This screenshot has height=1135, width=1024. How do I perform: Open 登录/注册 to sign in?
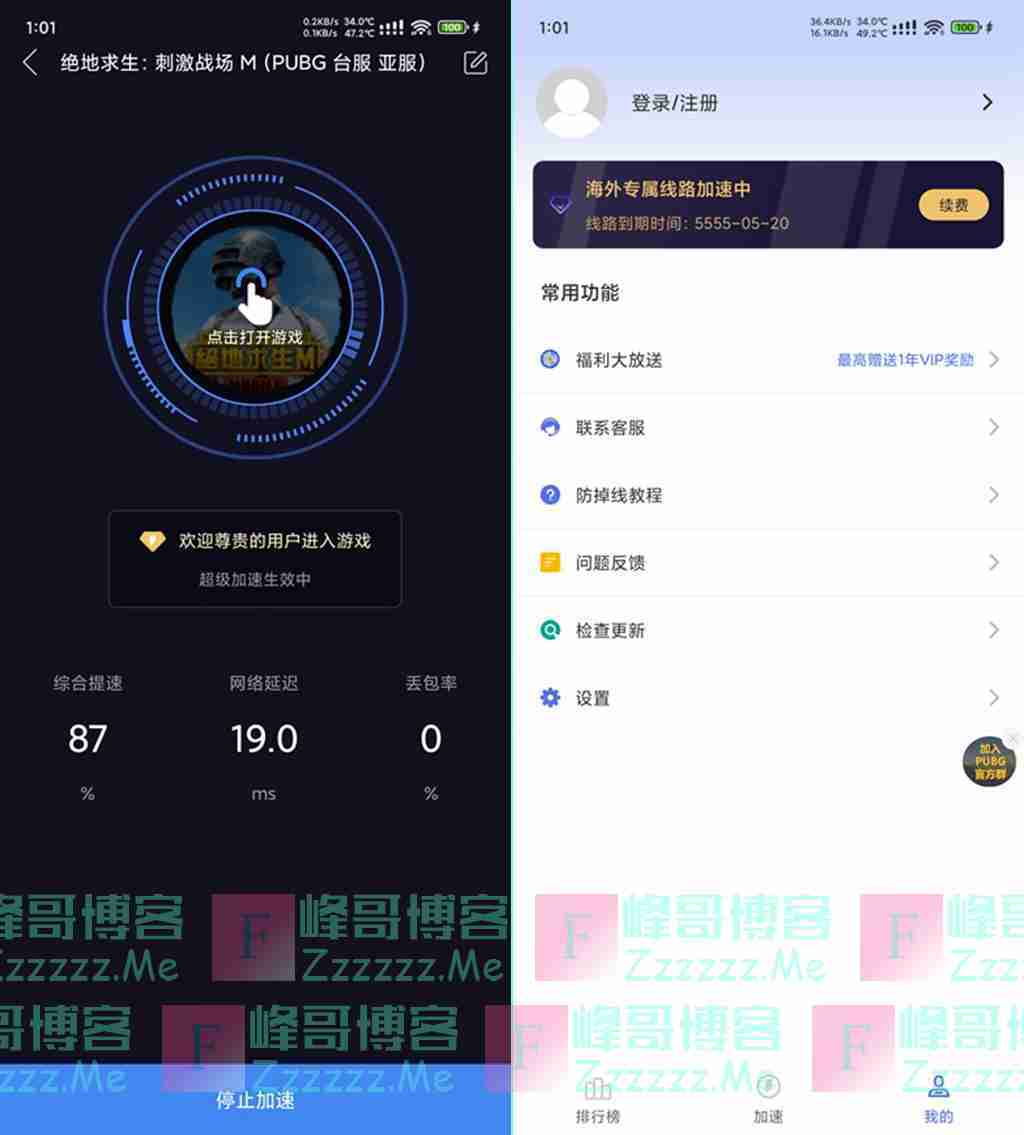(675, 103)
